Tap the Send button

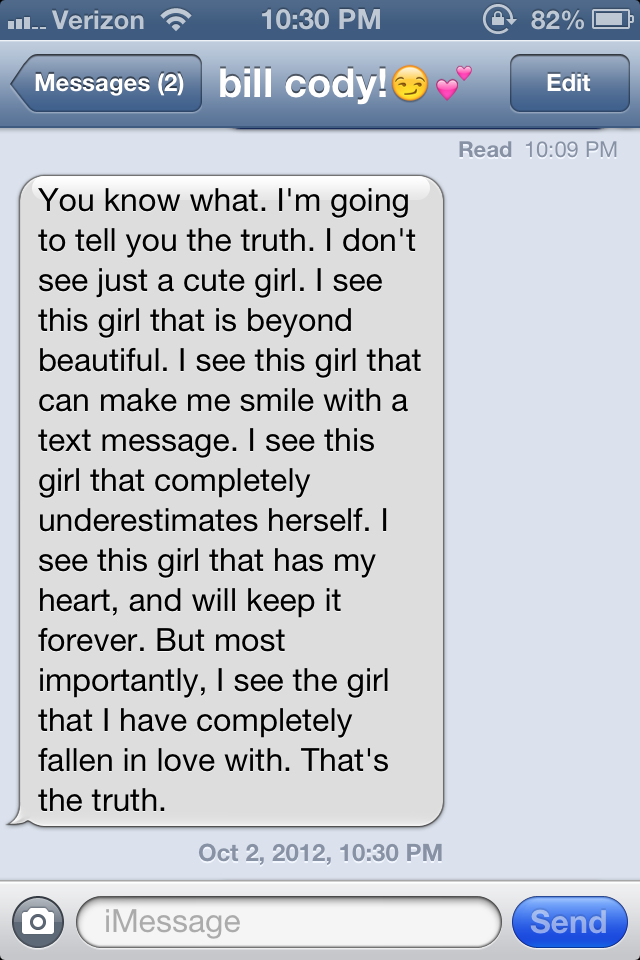(568, 921)
